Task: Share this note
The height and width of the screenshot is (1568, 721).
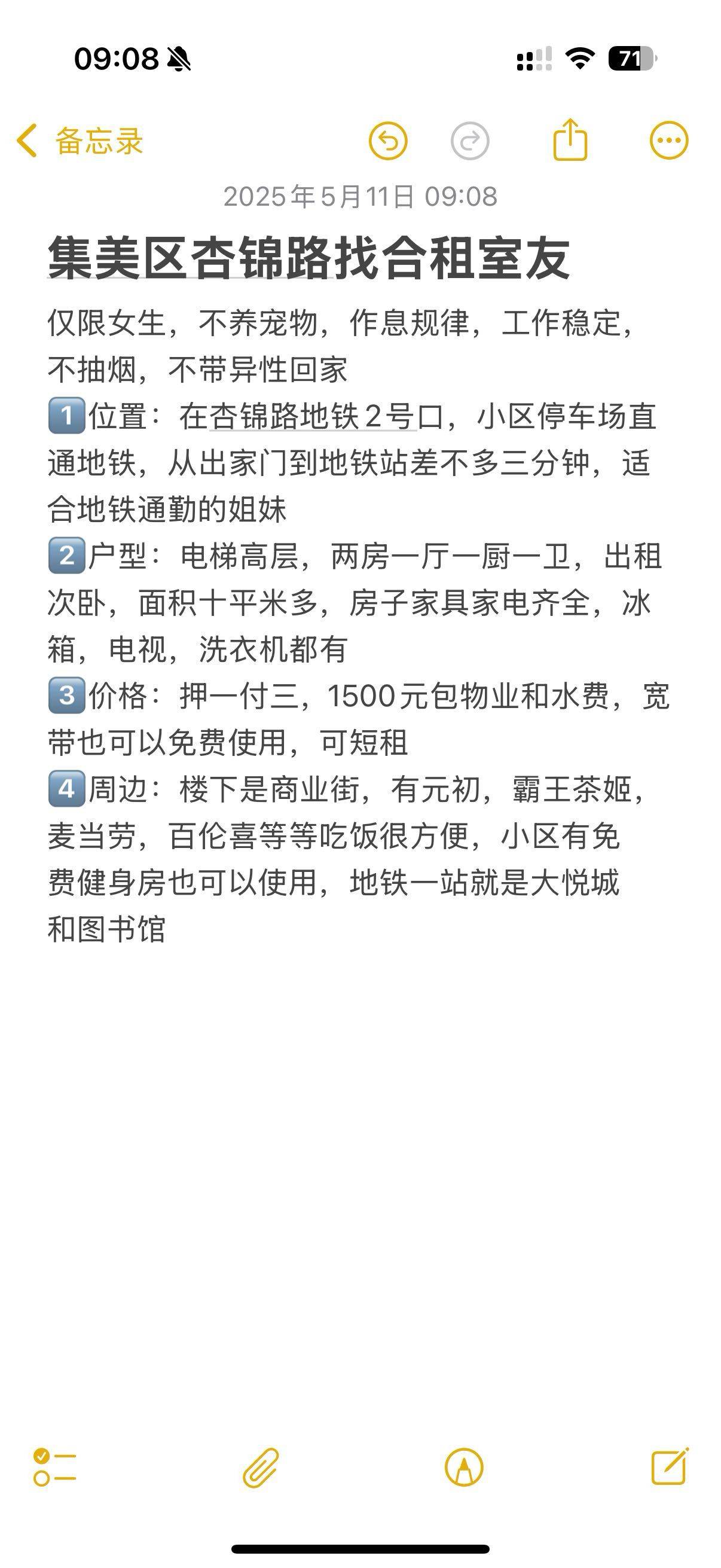Action: pos(570,140)
